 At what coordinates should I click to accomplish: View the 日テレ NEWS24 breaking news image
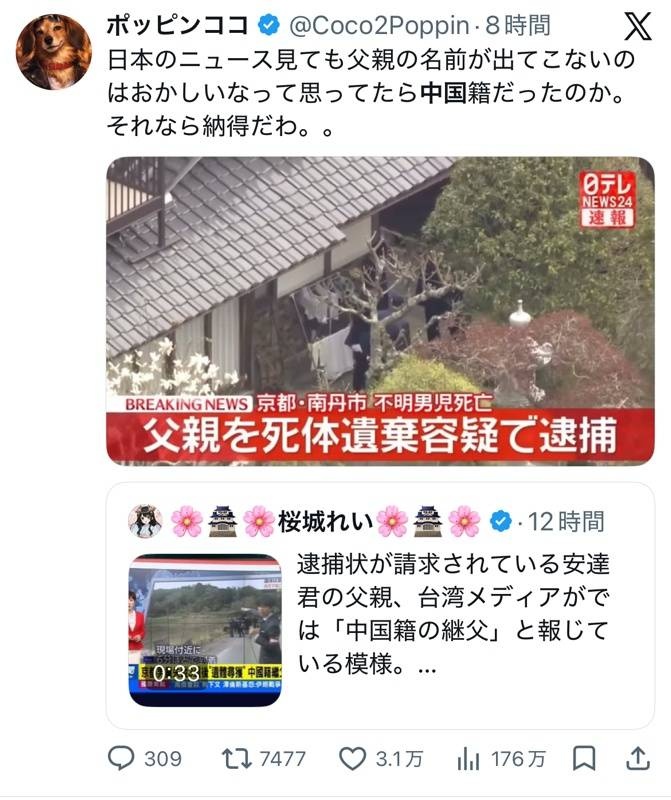click(380, 311)
